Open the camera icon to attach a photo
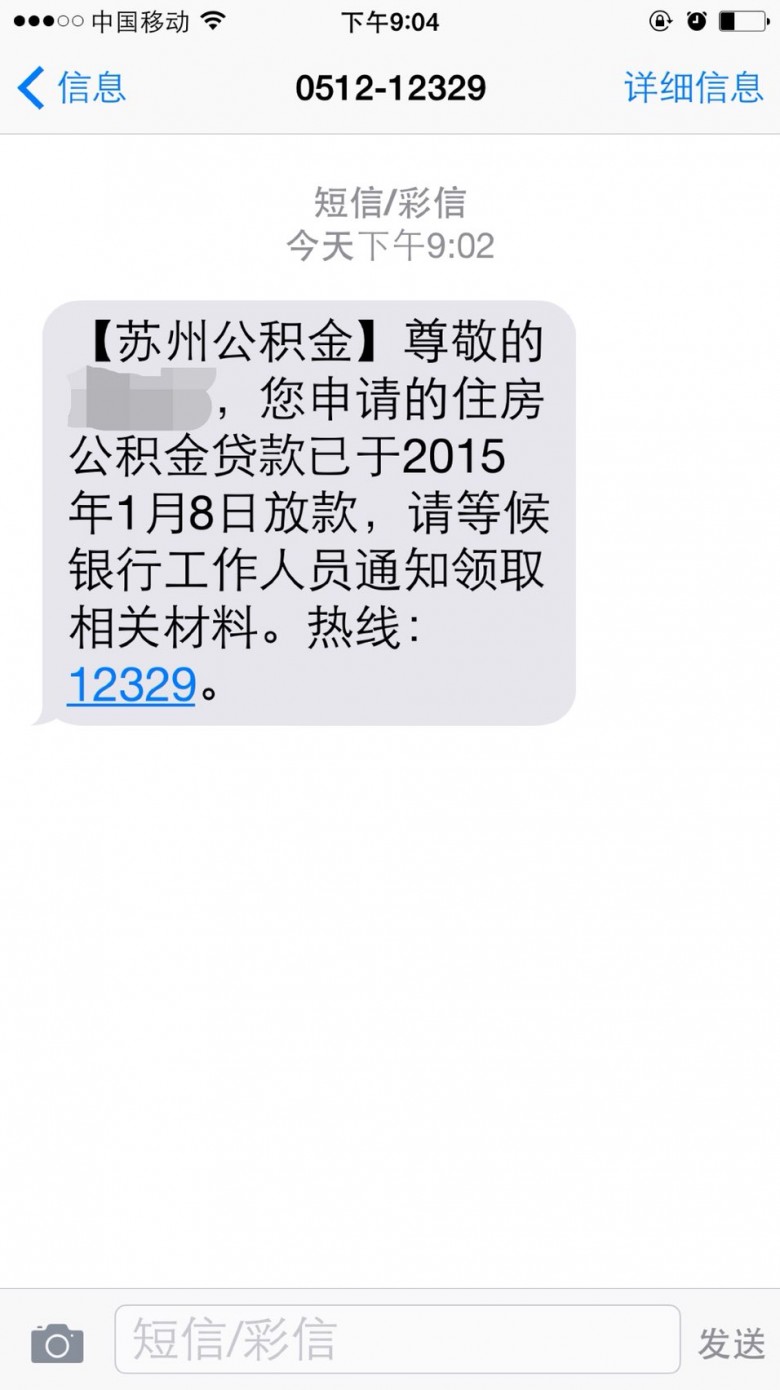 [57, 1343]
